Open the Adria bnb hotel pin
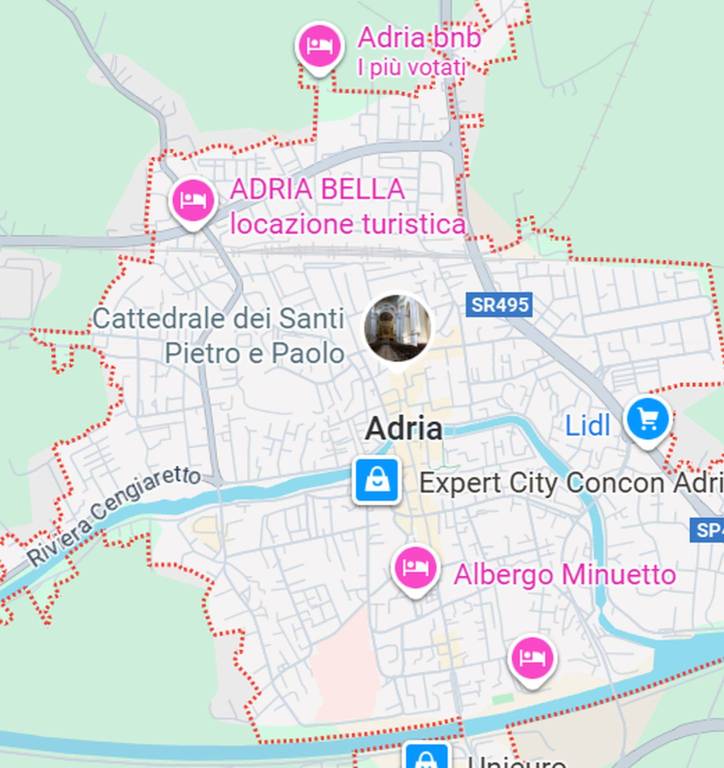 pos(319,45)
